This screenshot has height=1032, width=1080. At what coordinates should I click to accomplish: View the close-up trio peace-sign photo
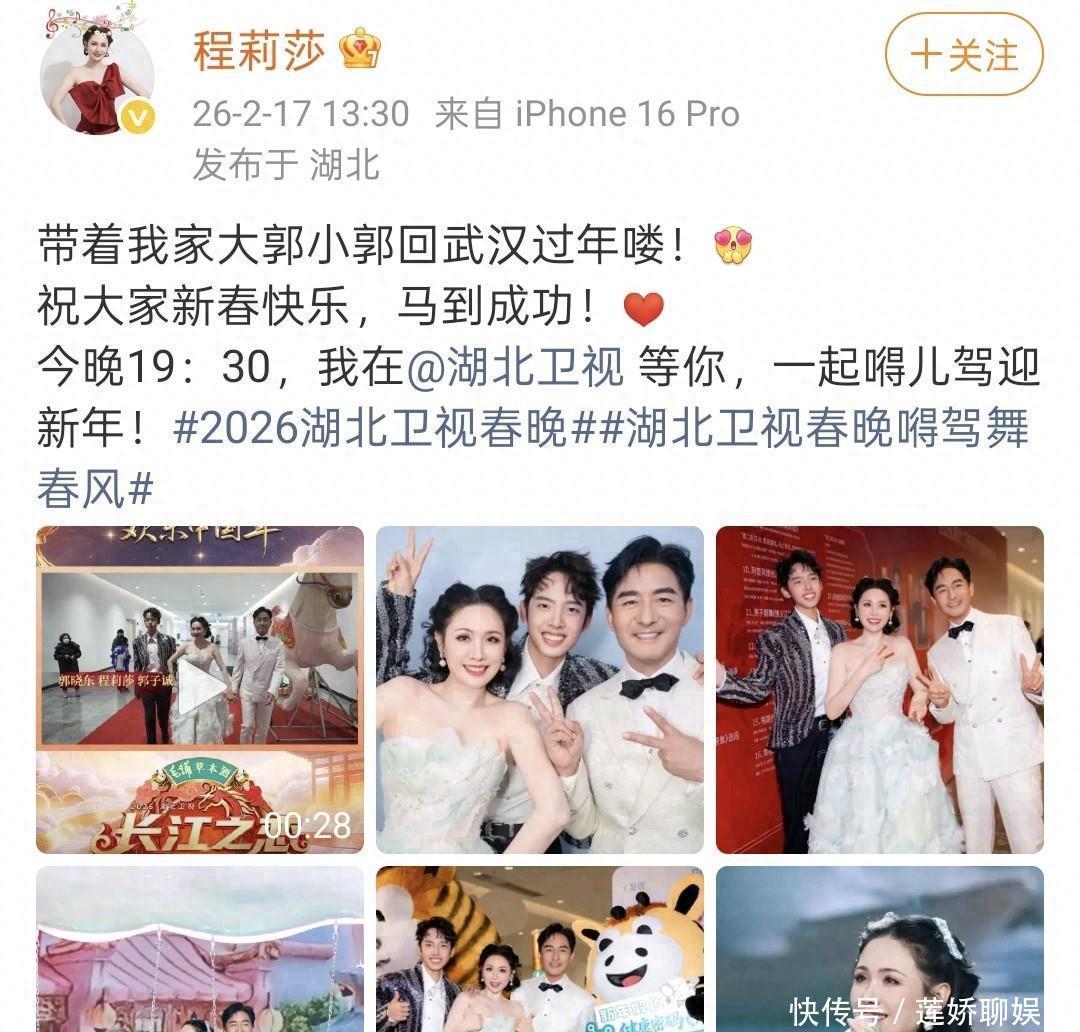[539, 689]
